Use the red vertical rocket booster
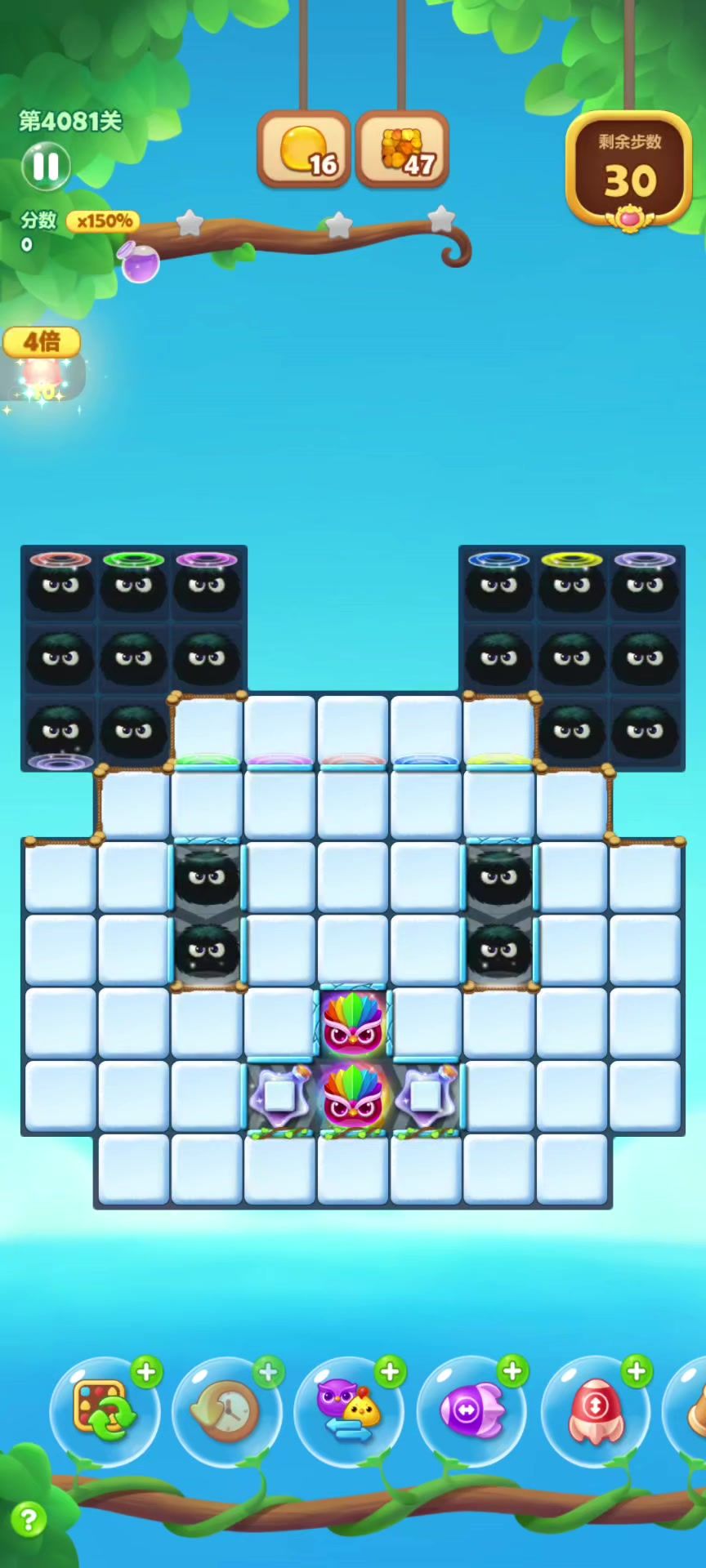The height and width of the screenshot is (1568, 706). (595, 1410)
